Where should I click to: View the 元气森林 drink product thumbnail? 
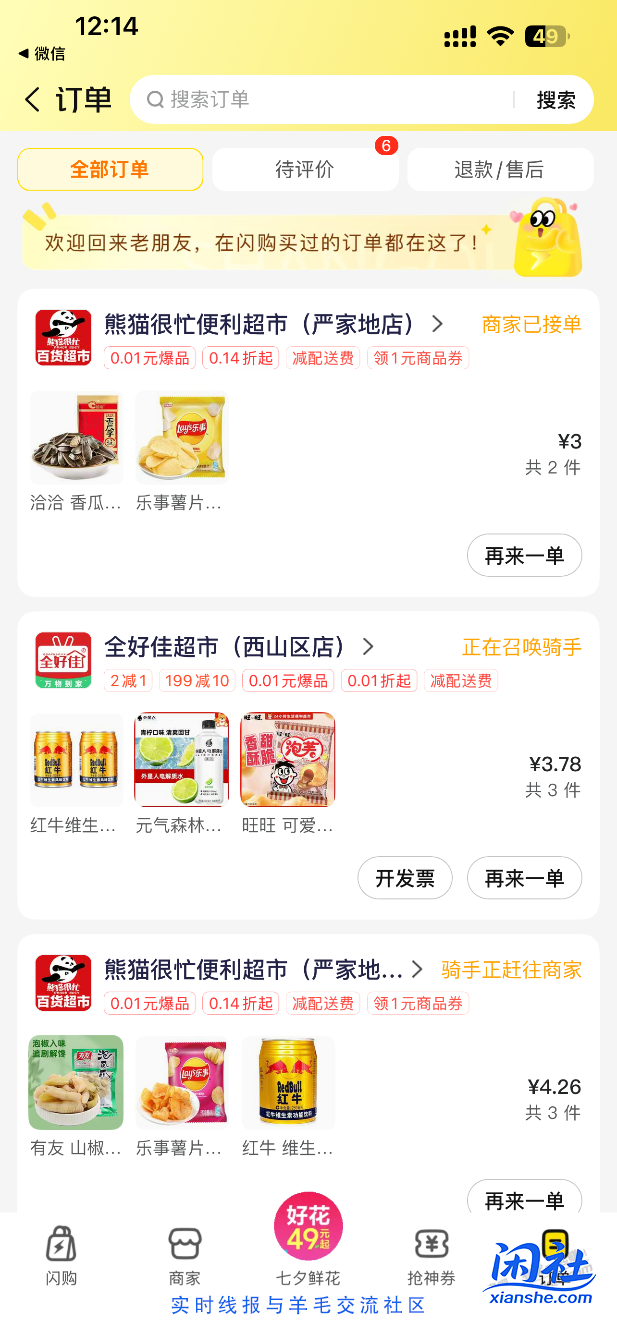182,760
